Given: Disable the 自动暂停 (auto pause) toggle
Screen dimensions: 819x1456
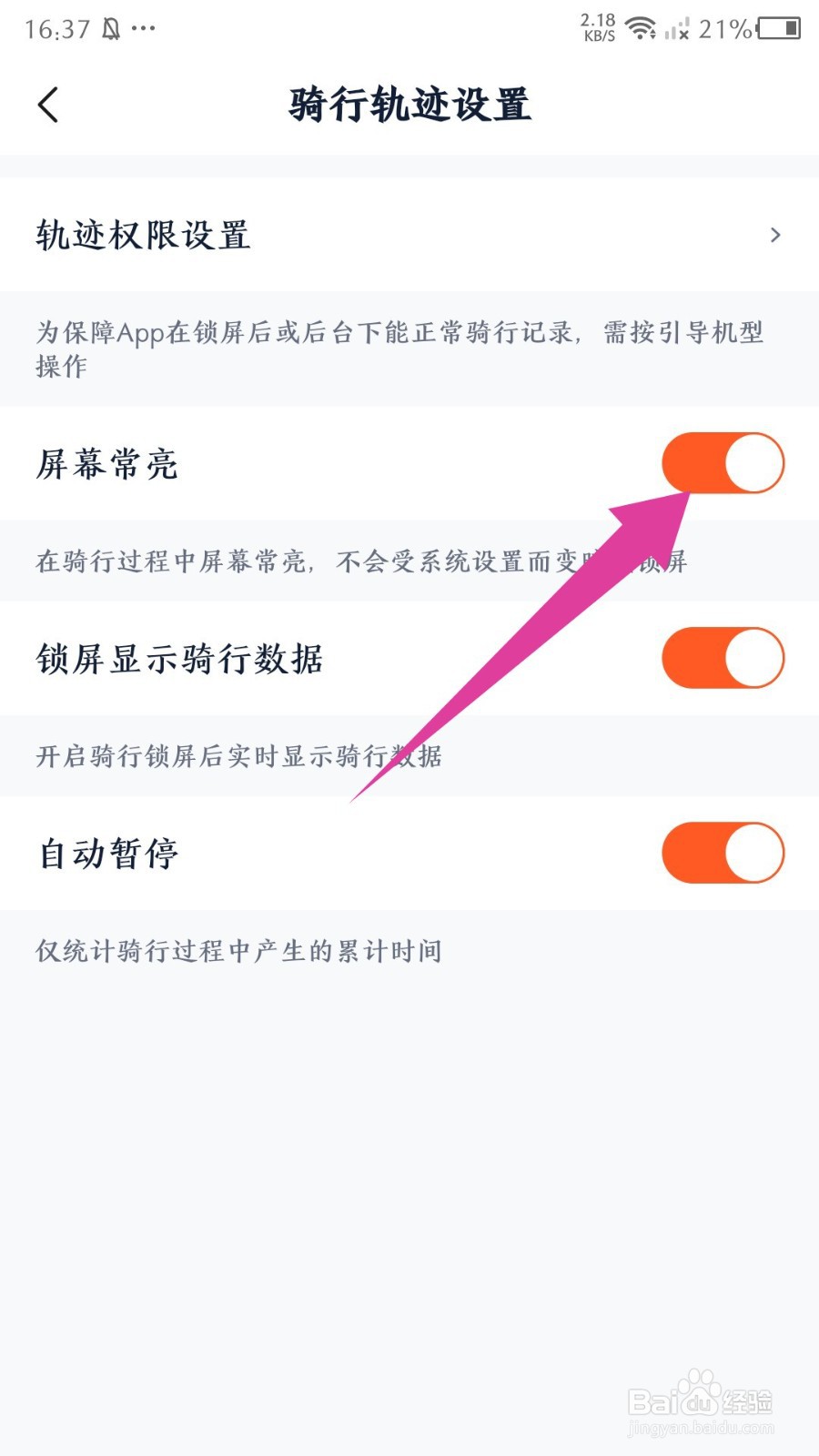Looking at the screenshot, I should (722, 853).
